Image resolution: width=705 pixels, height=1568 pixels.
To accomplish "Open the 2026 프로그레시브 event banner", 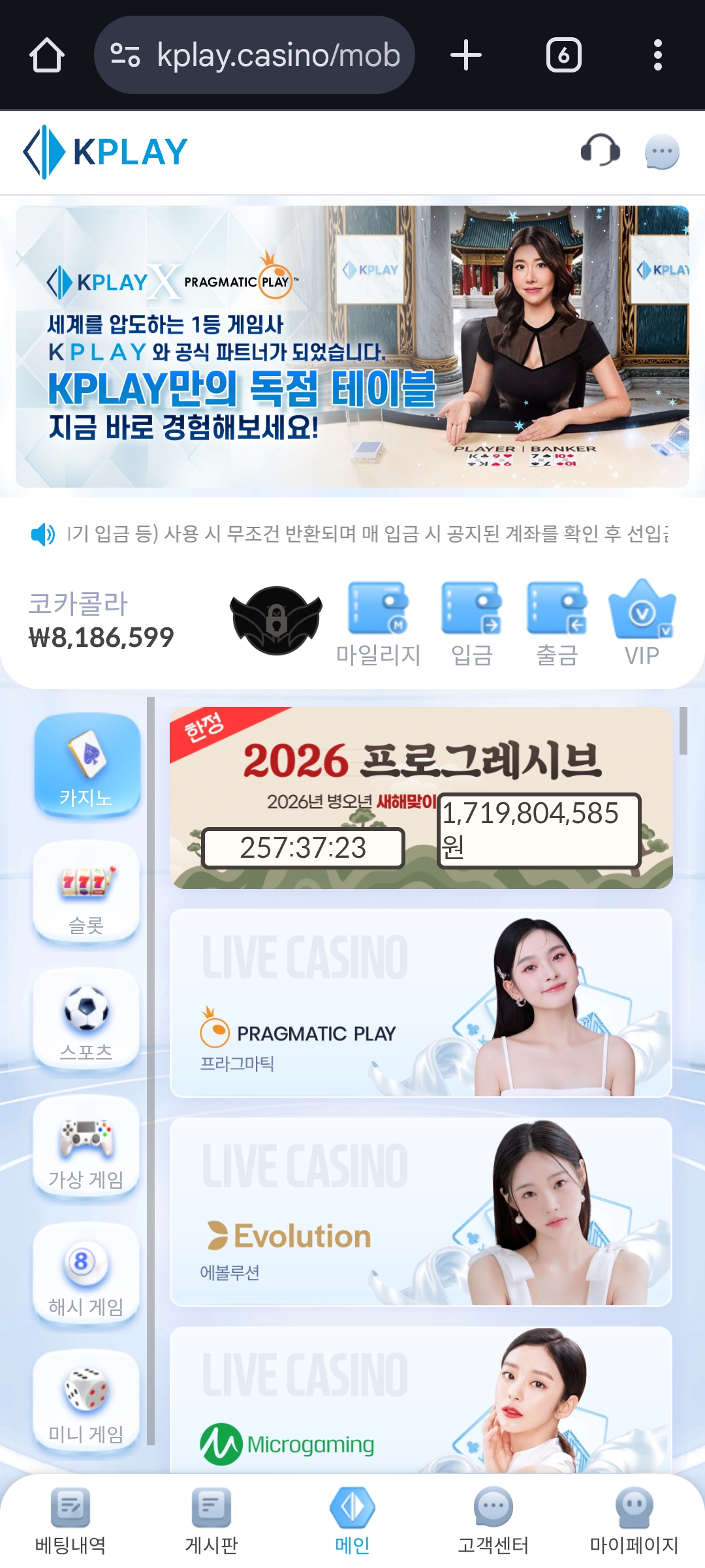I will tap(421, 798).
